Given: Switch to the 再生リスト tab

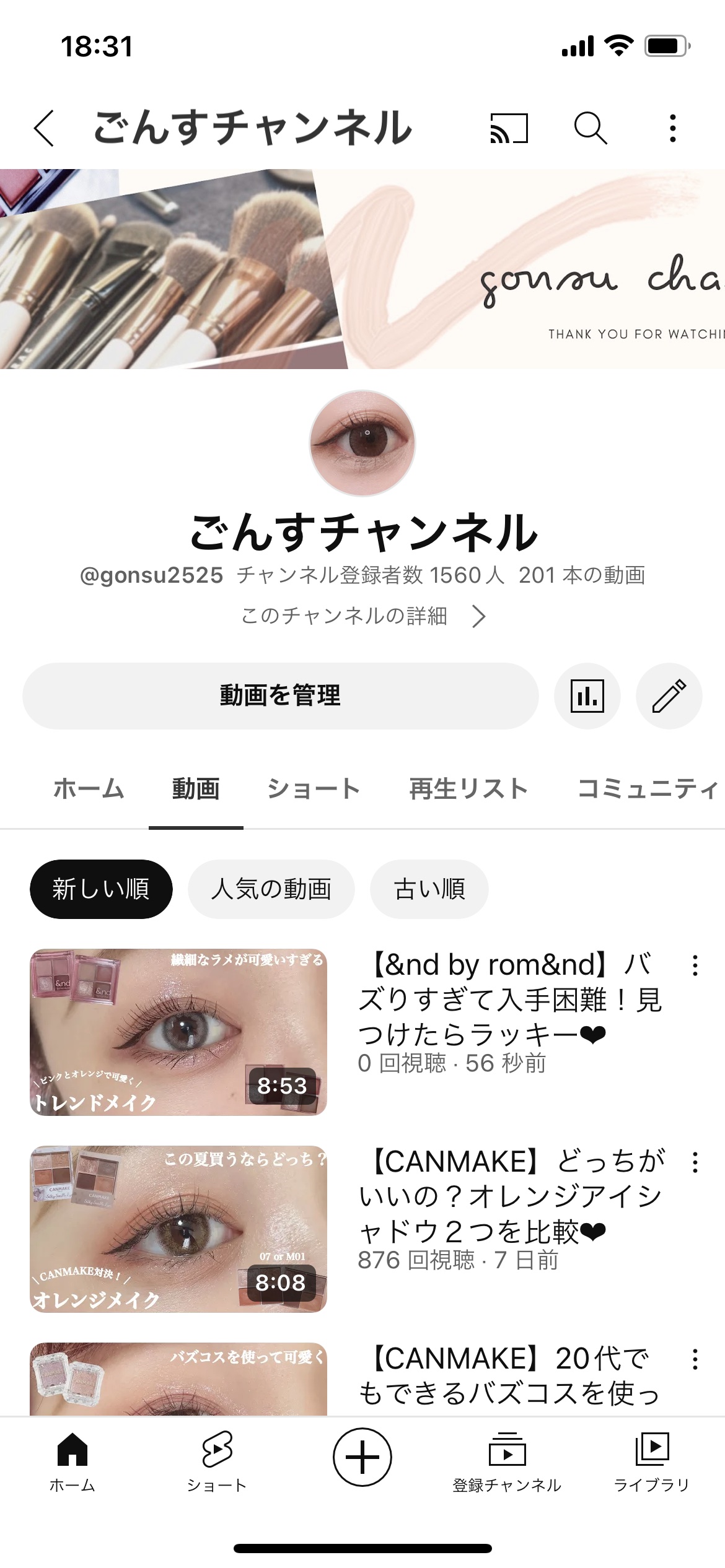Looking at the screenshot, I should coord(467,788).
